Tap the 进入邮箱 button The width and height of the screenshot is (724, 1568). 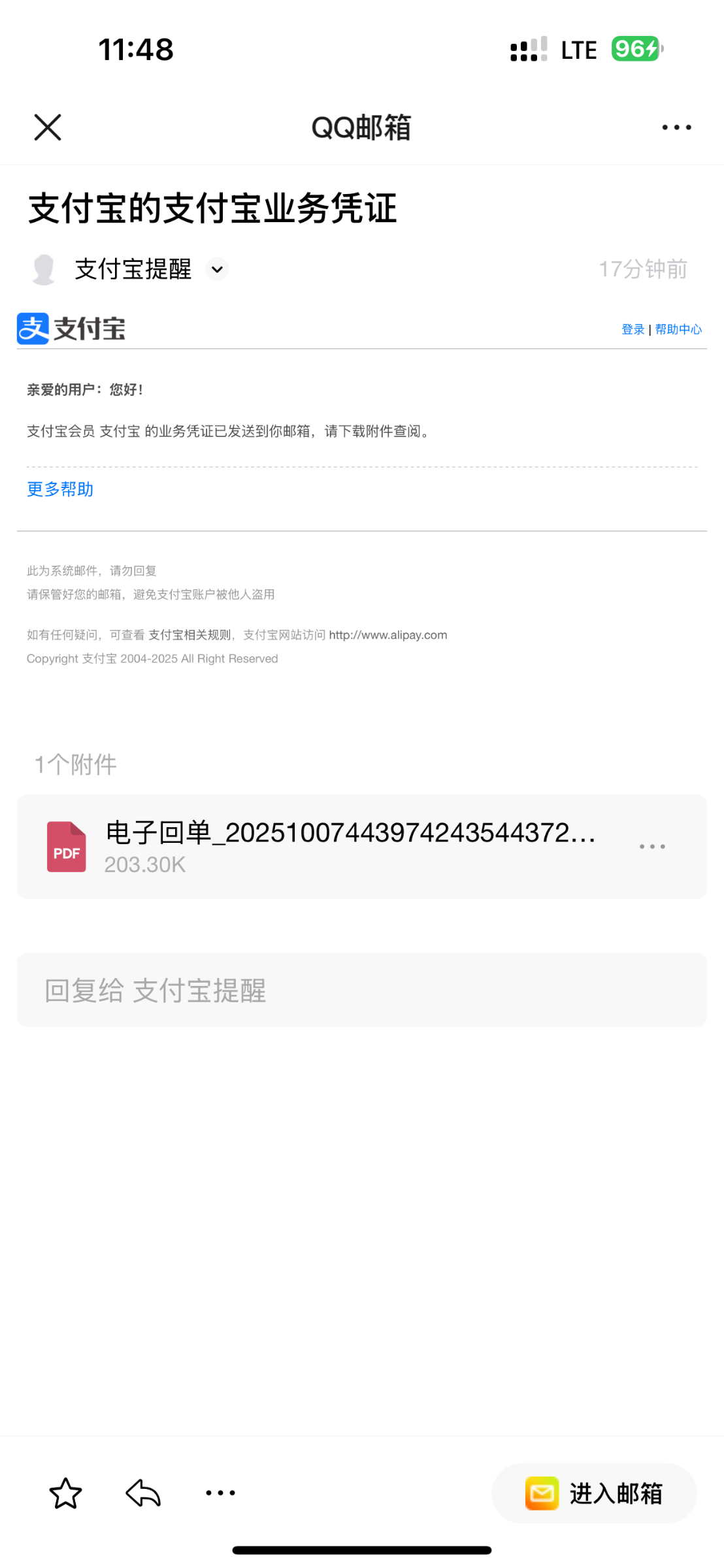tap(593, 1493)
